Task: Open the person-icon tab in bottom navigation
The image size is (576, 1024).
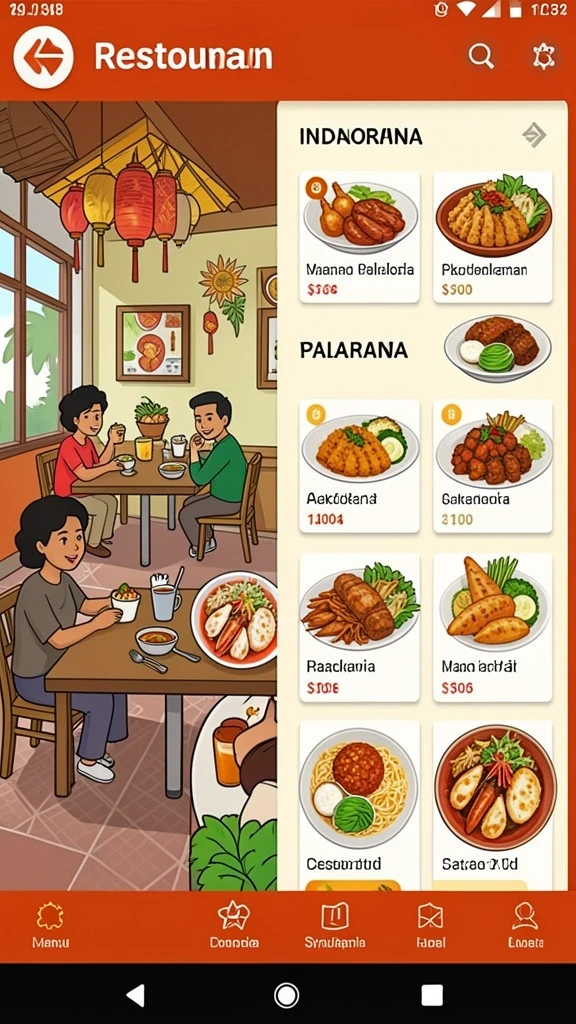Action: 525,925
